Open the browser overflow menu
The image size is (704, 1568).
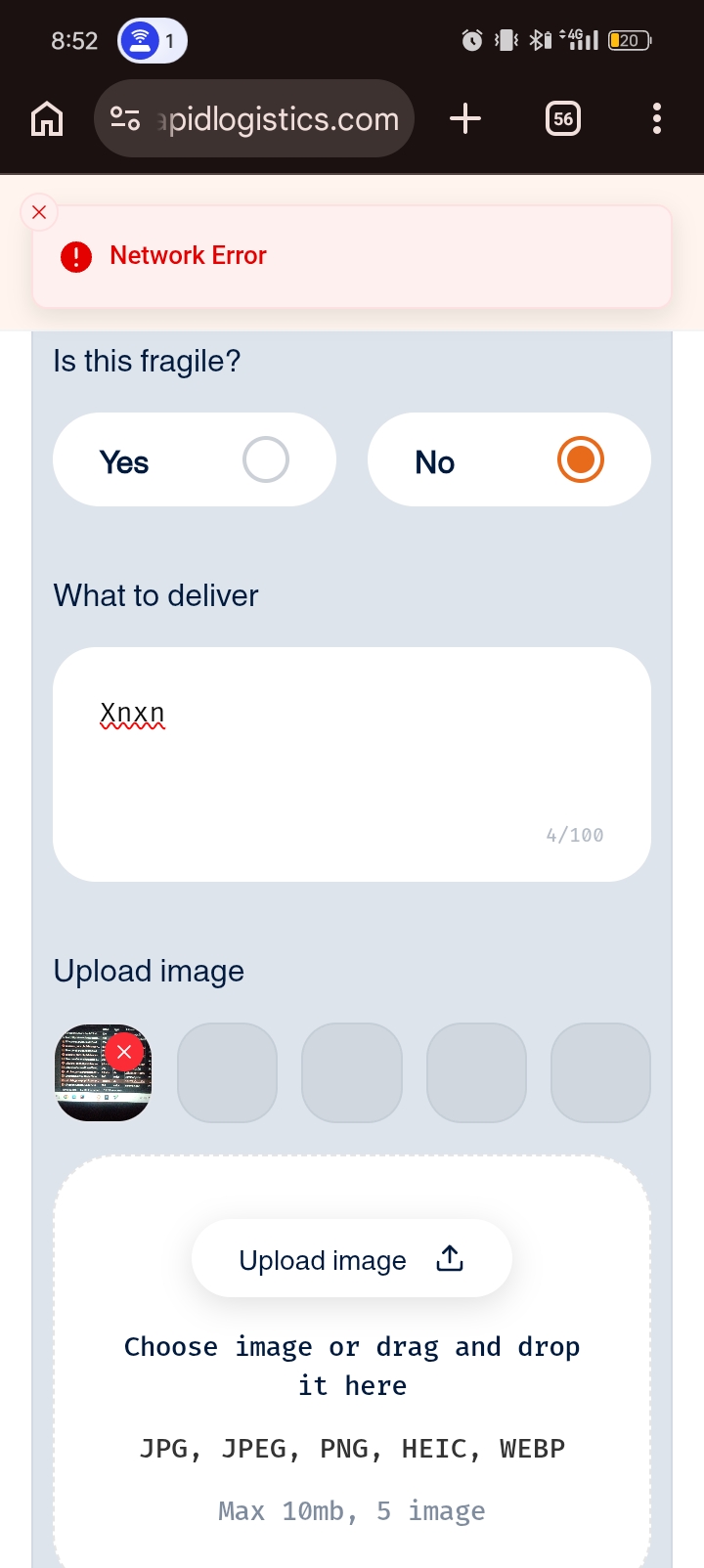pos(657,119)
